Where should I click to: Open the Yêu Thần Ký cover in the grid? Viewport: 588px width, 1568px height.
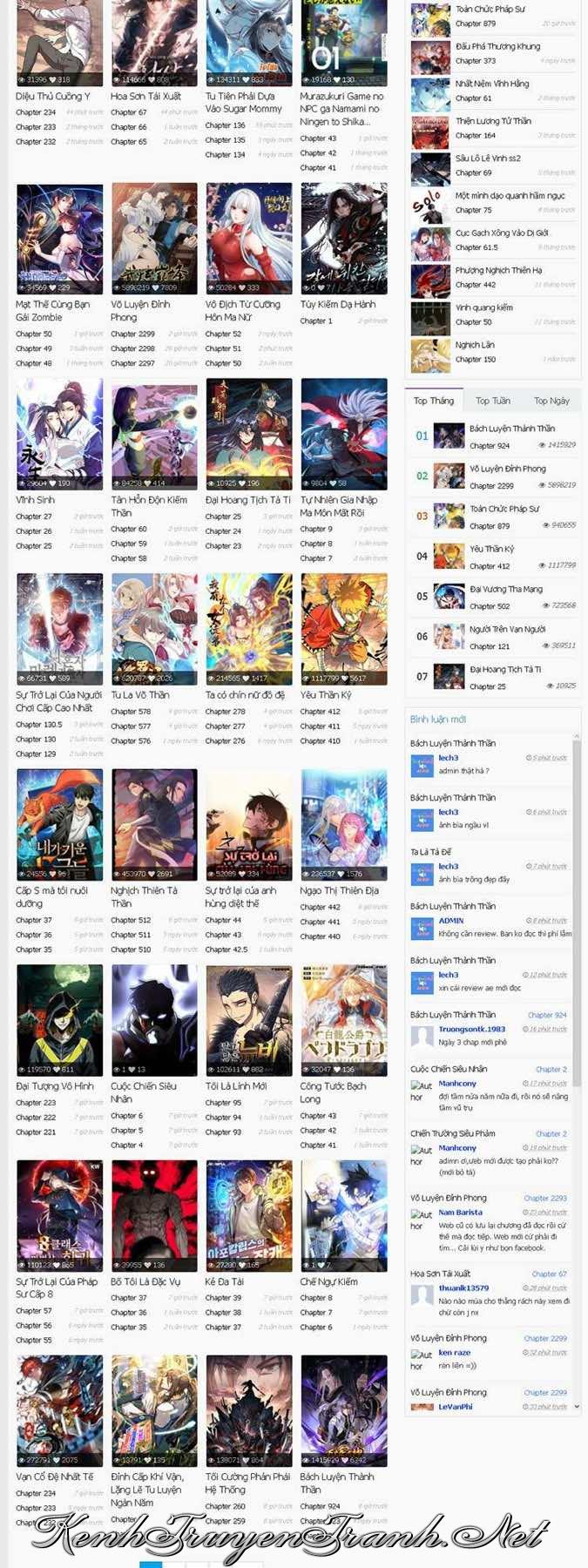(x=343, y=628)
